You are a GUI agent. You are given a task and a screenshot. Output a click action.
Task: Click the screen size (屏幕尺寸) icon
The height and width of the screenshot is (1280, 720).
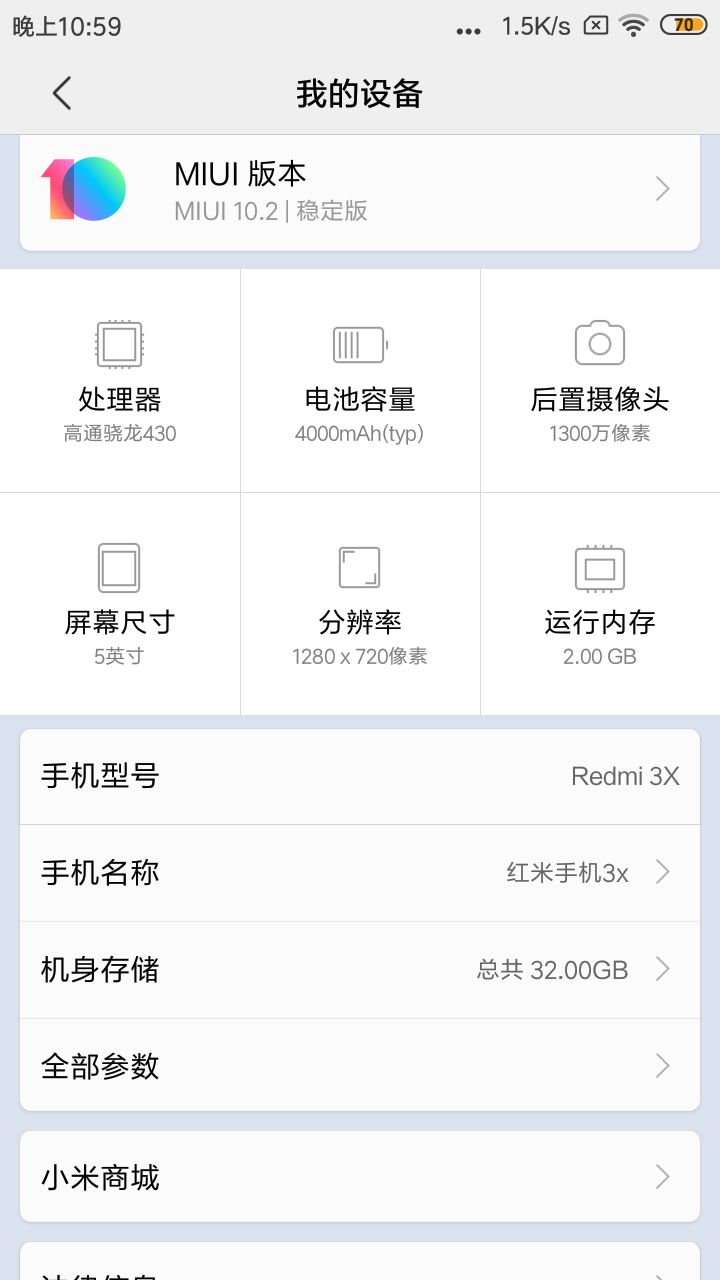[x=119, y=566]
